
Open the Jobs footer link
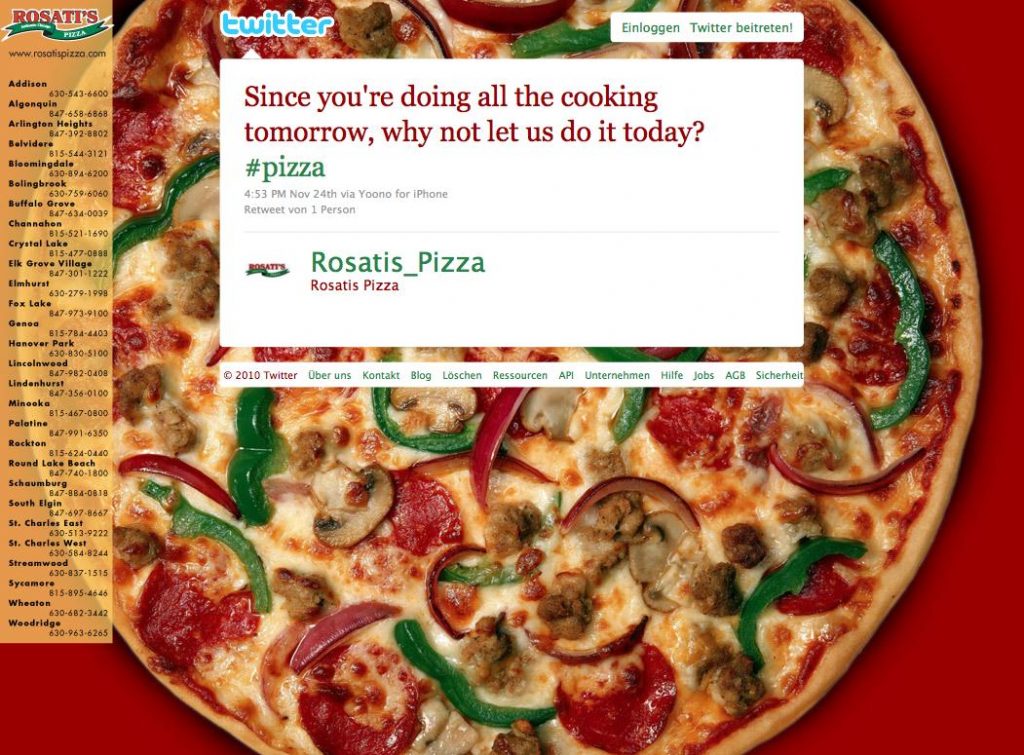[704, 376]
